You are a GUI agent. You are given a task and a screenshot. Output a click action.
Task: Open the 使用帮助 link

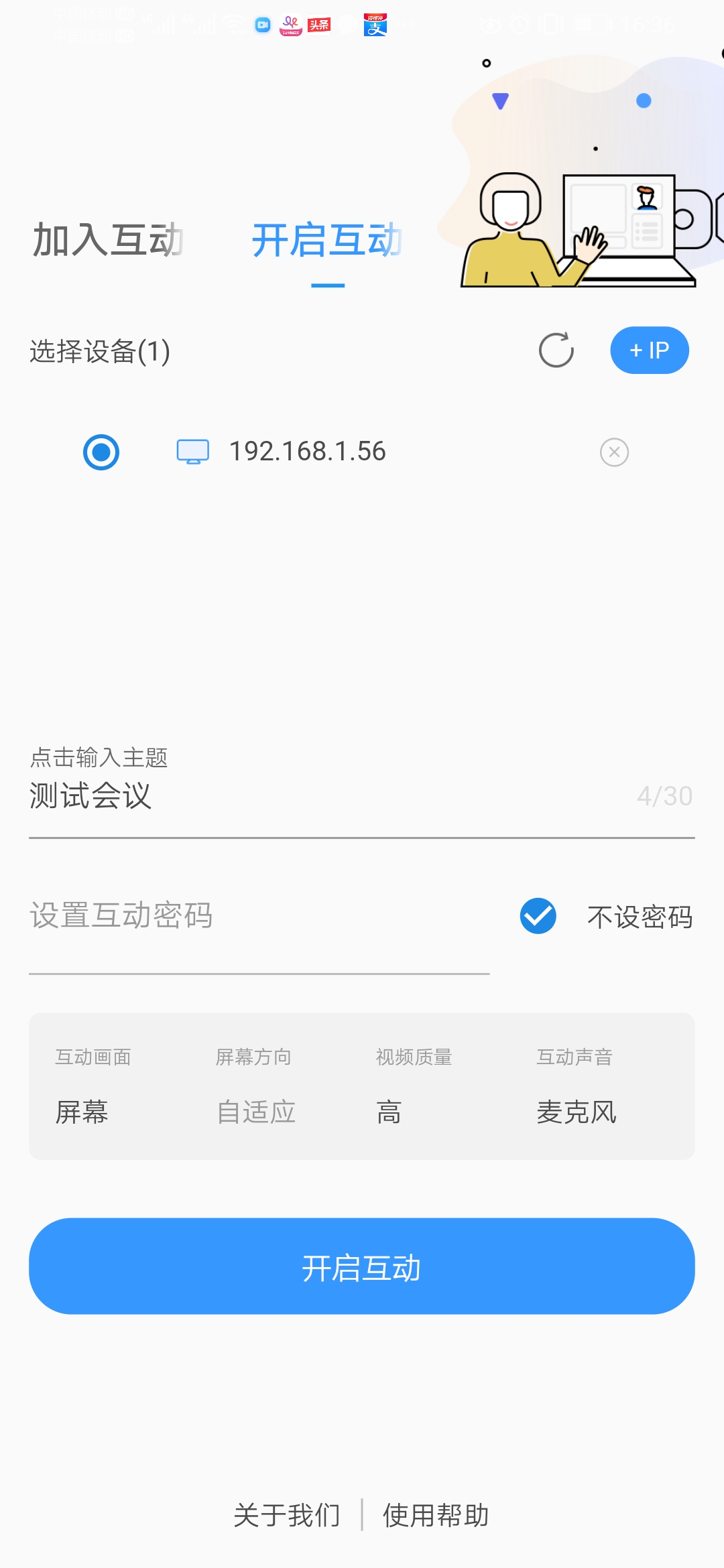436,1515
